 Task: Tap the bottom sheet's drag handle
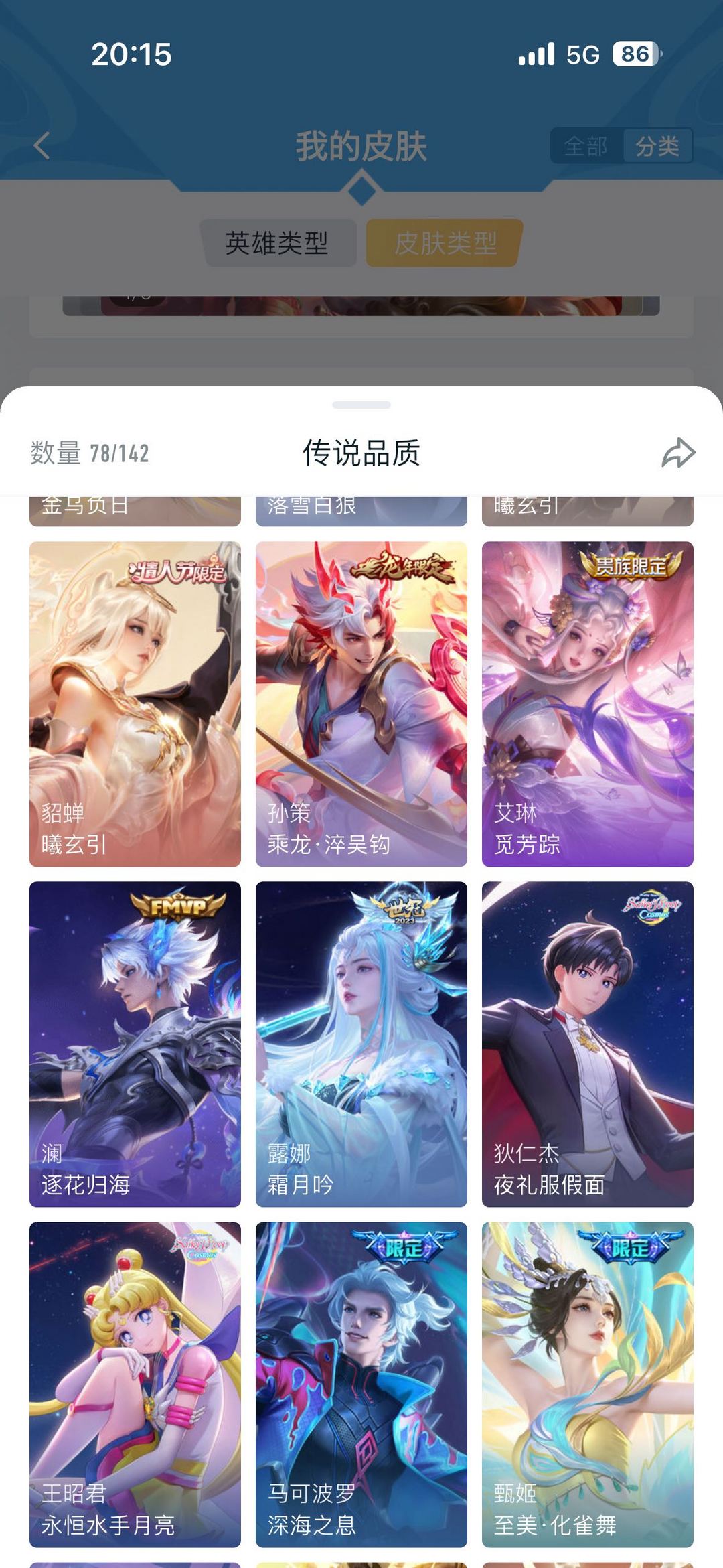pos(361,405)
